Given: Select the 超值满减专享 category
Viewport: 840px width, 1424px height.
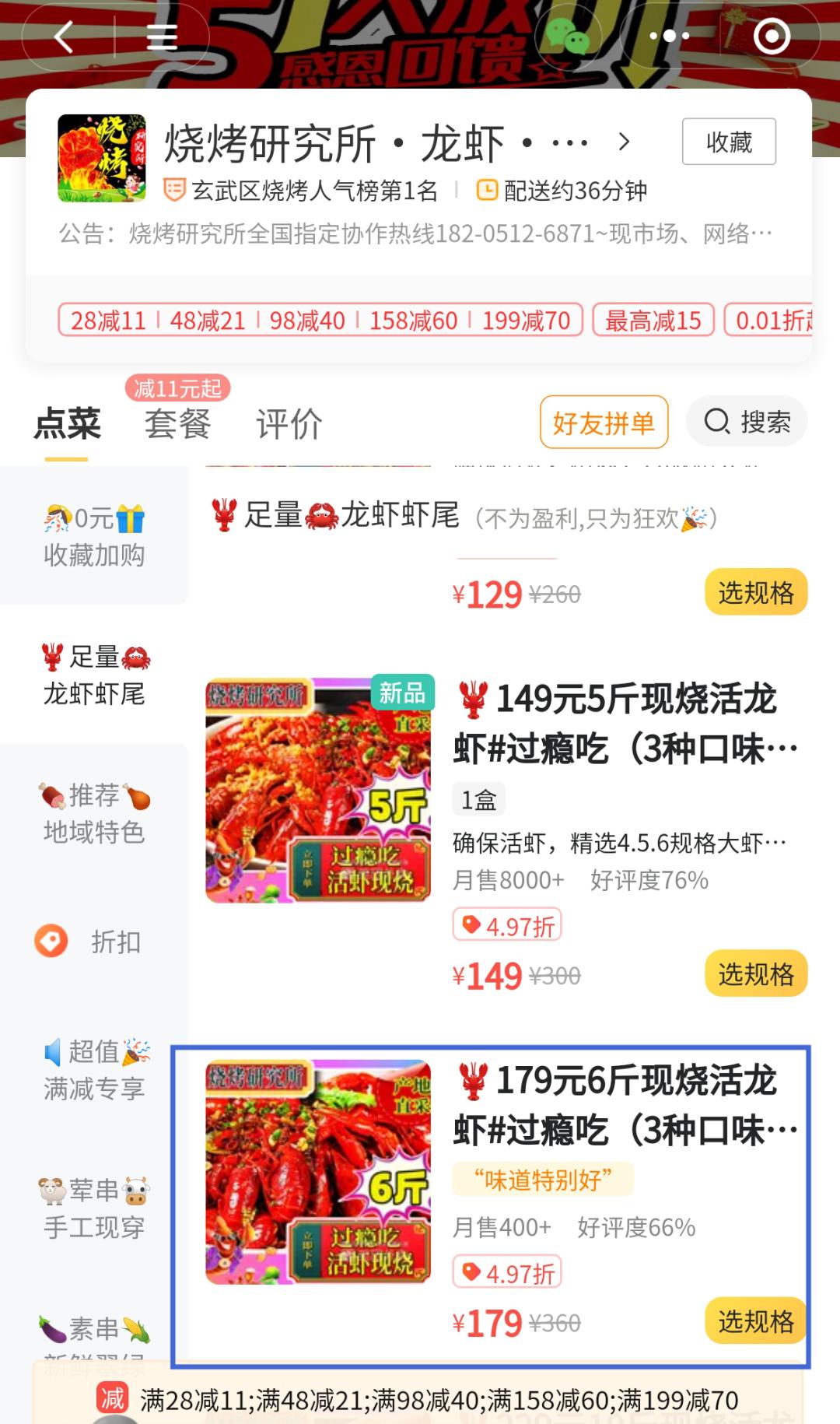Looking at the screenshot, I should tap(94, 1070).
